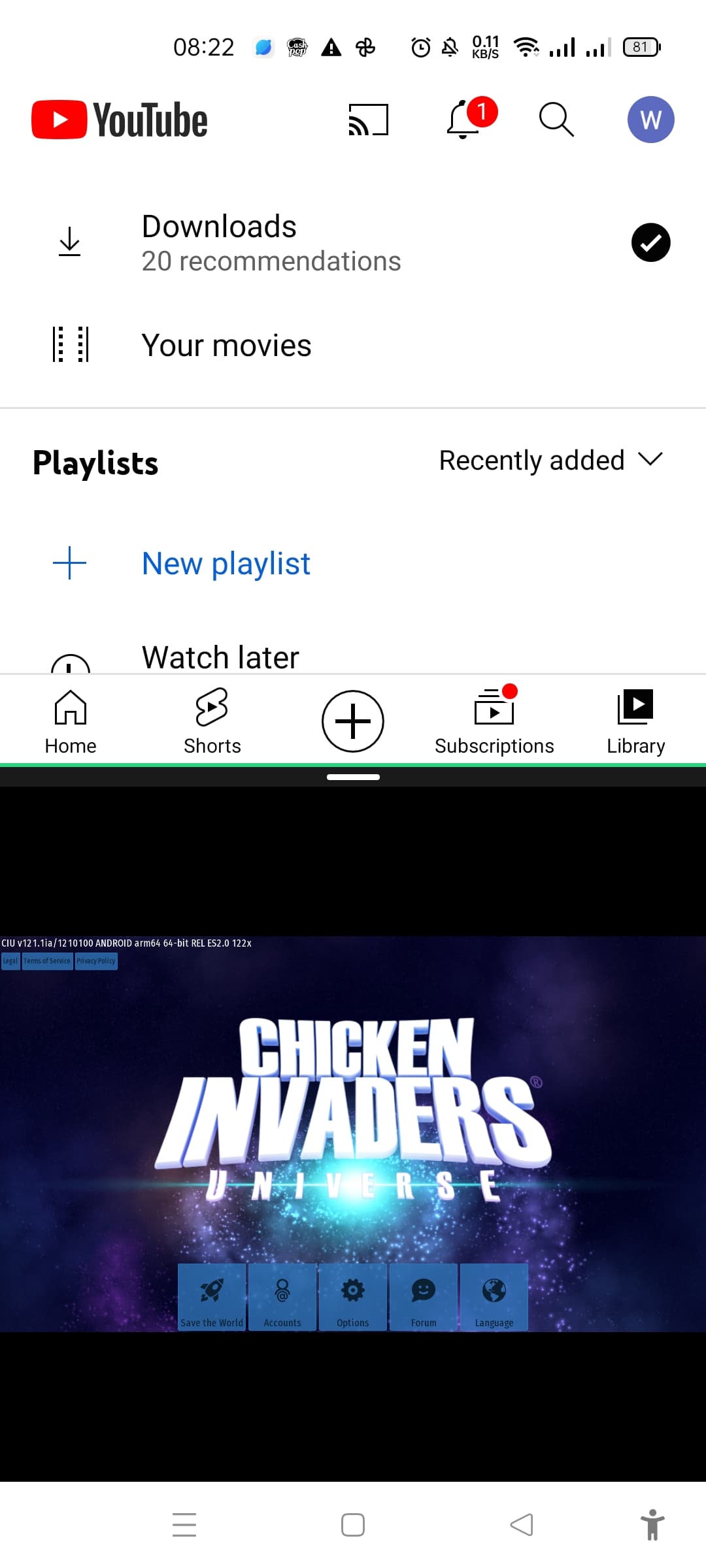Open the account profile avatar
This screenshot has width=706, height=1568.
pyautogui.click(x=650, y=120)
